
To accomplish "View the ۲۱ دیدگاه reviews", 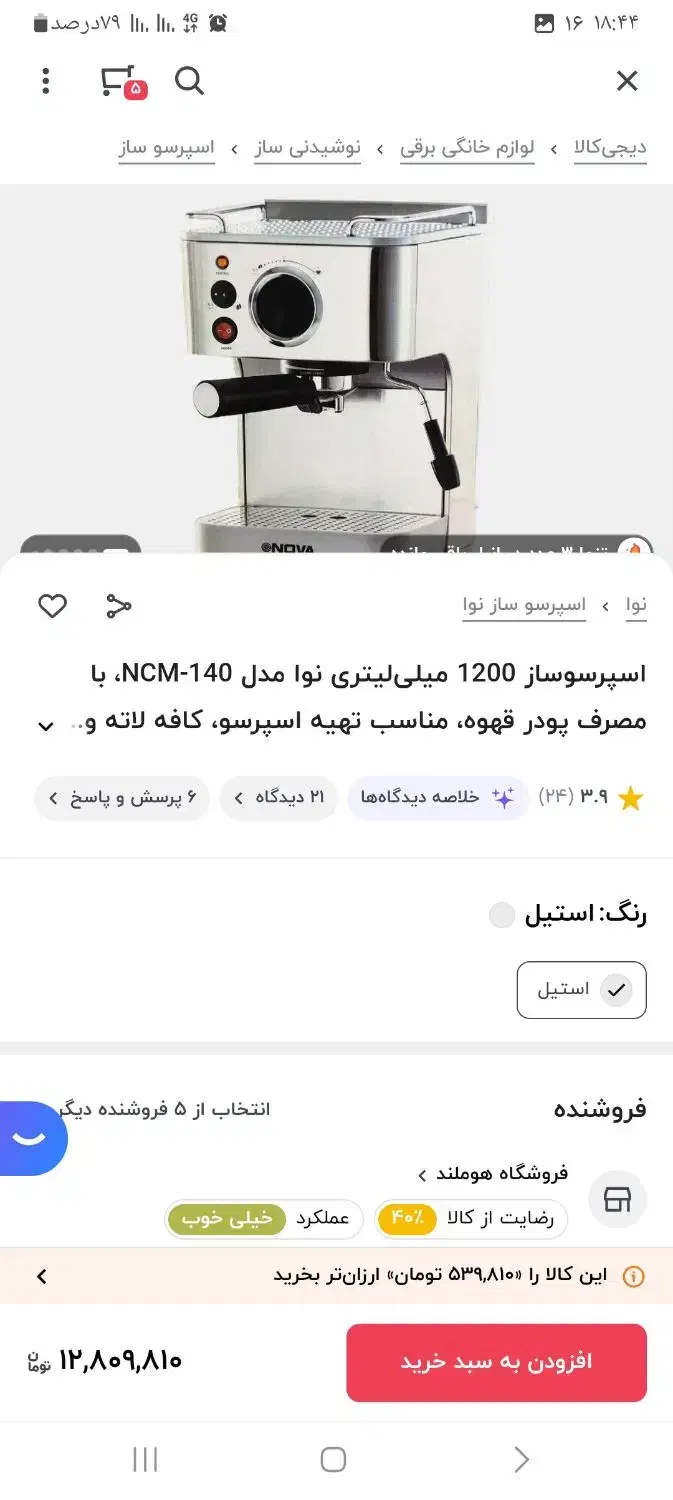I will (279, 797).
